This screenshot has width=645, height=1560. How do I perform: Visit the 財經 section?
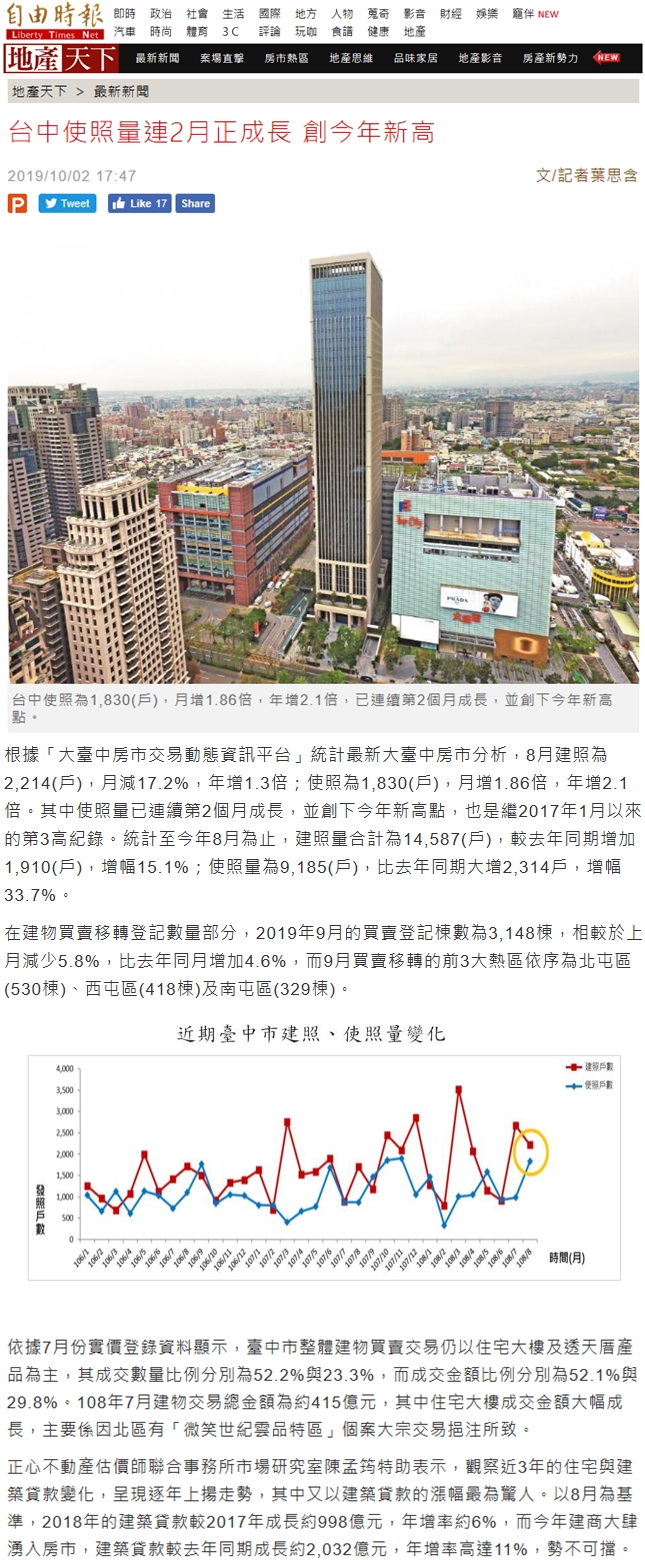pos(450,14)
